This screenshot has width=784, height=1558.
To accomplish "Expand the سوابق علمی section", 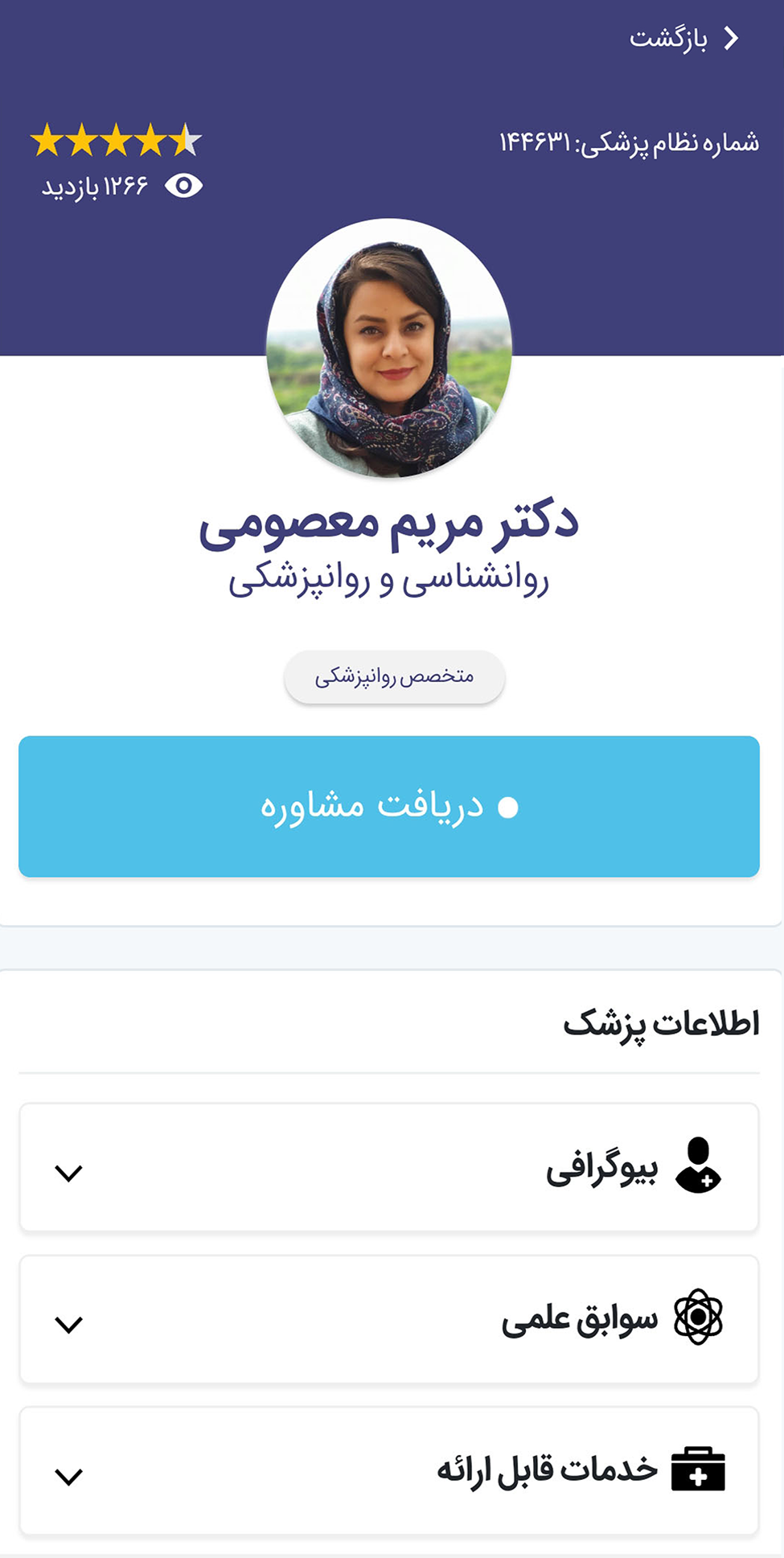I will (x=389, y=1319).
